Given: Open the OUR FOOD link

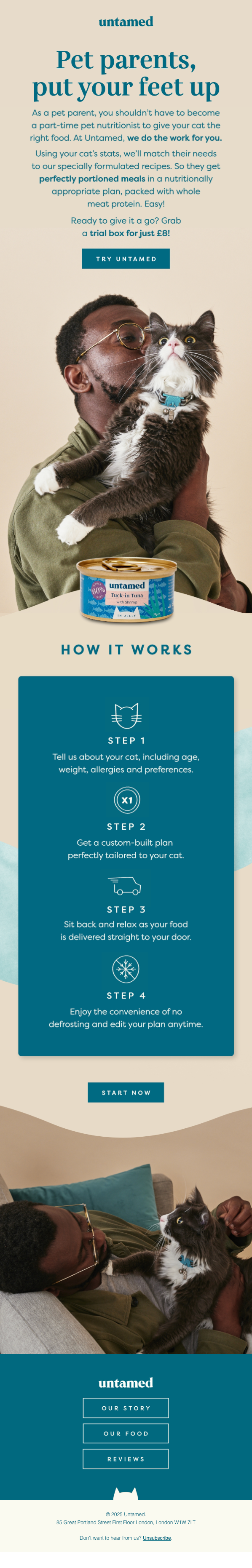Looking at the screenshot, I should point(126,1434).
